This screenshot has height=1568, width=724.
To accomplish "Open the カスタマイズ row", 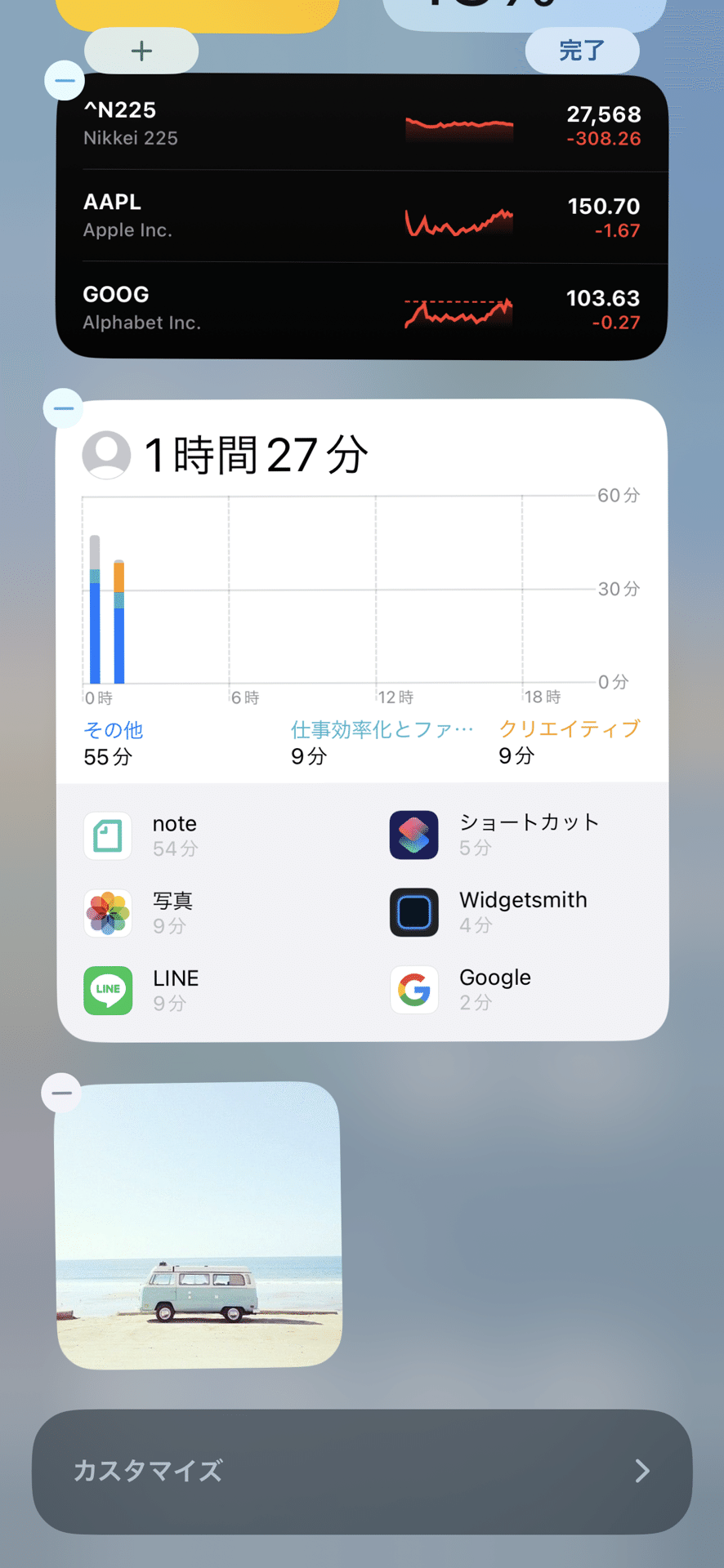I will point(362,1471).
